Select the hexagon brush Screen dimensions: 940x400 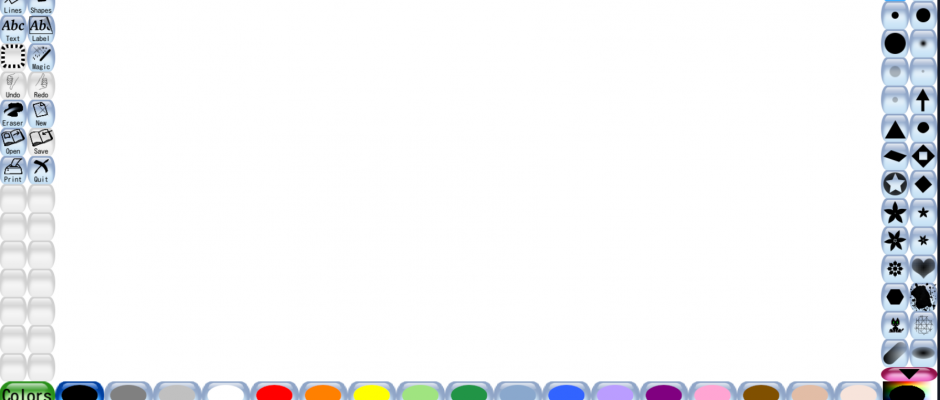[x=895, y=296]
